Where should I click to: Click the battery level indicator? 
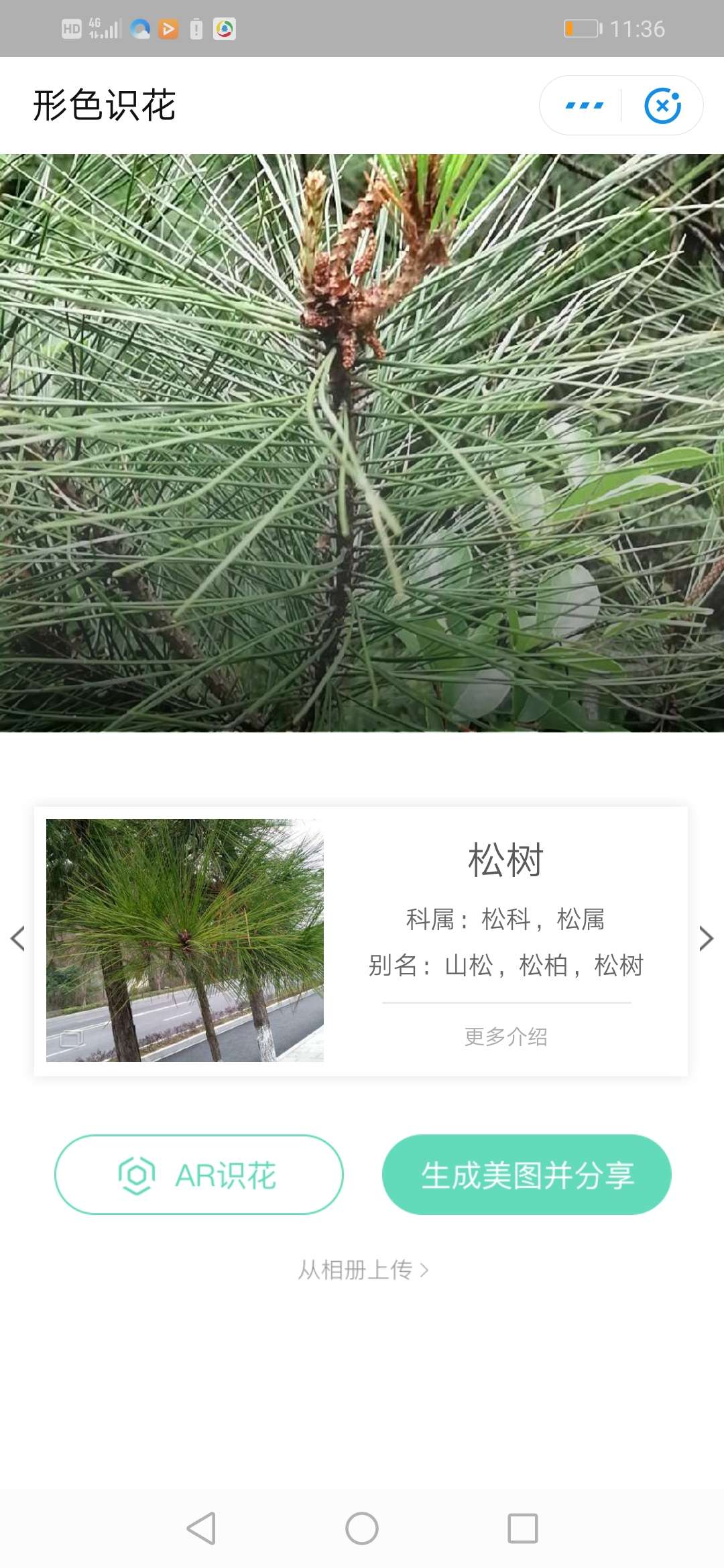(x=581, y=27)
